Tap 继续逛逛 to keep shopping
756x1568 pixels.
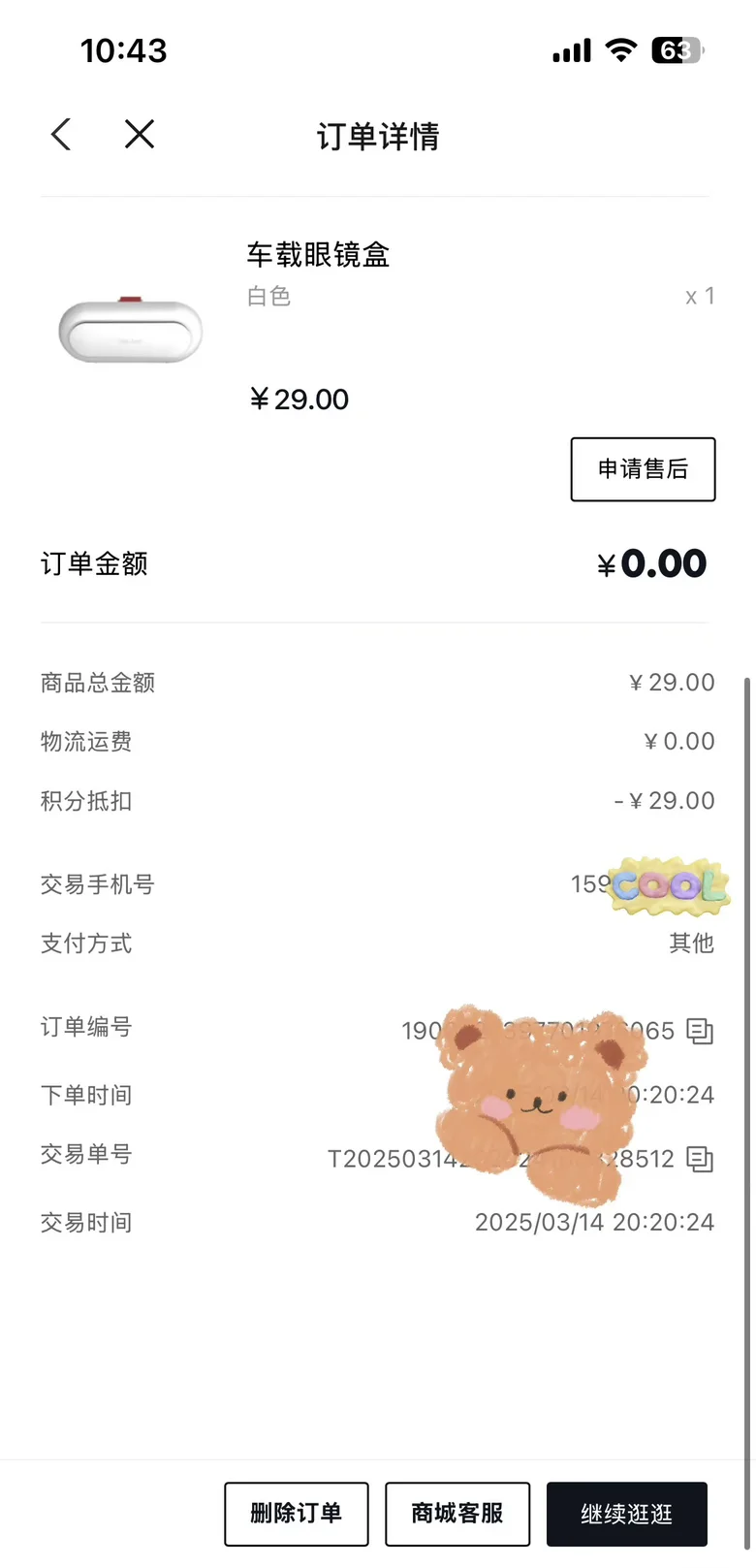pyautogui.click(x=626, y=1513)
